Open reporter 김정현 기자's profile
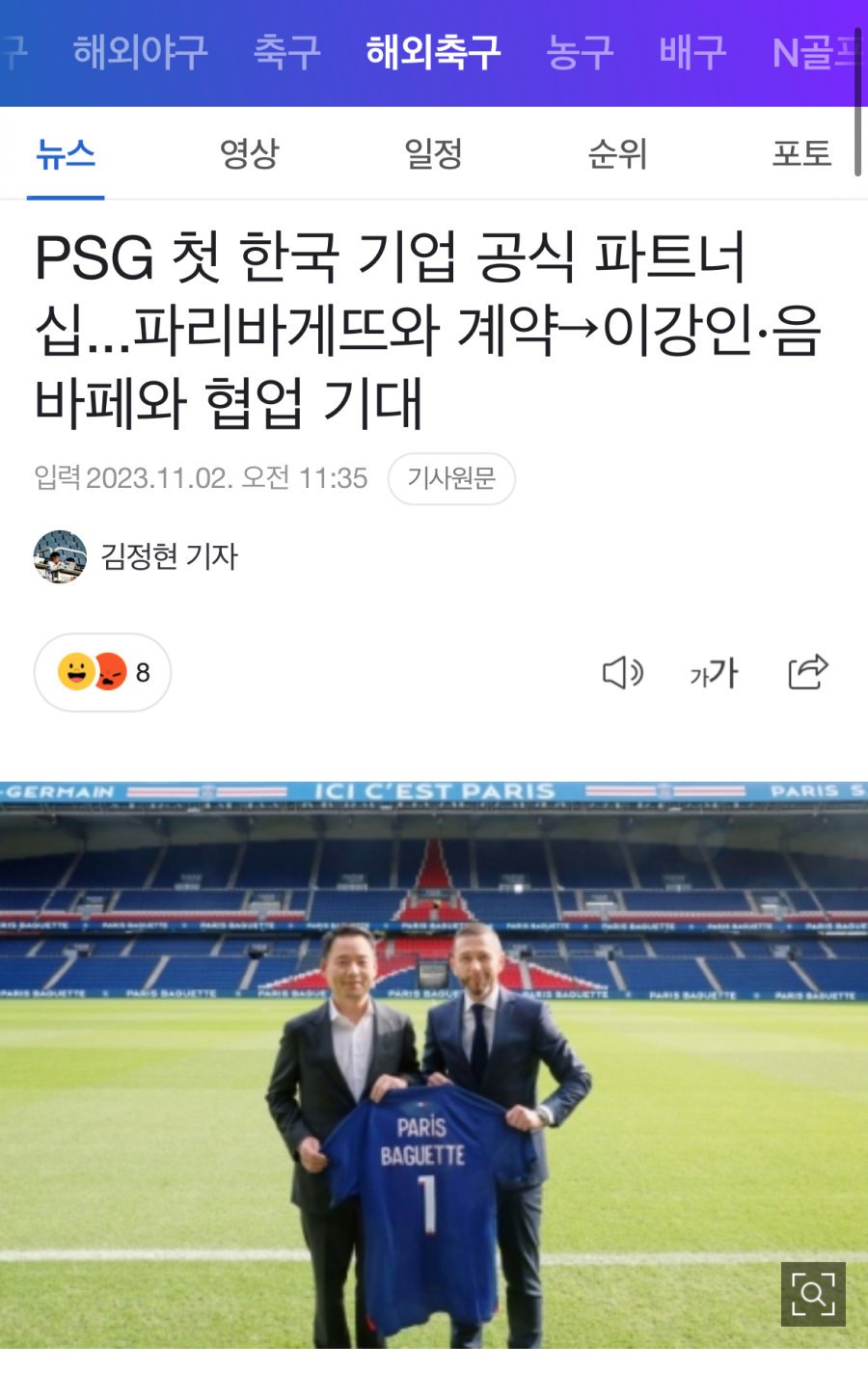868x1400 pixels. pyautogui.click(x=169, y=556)
